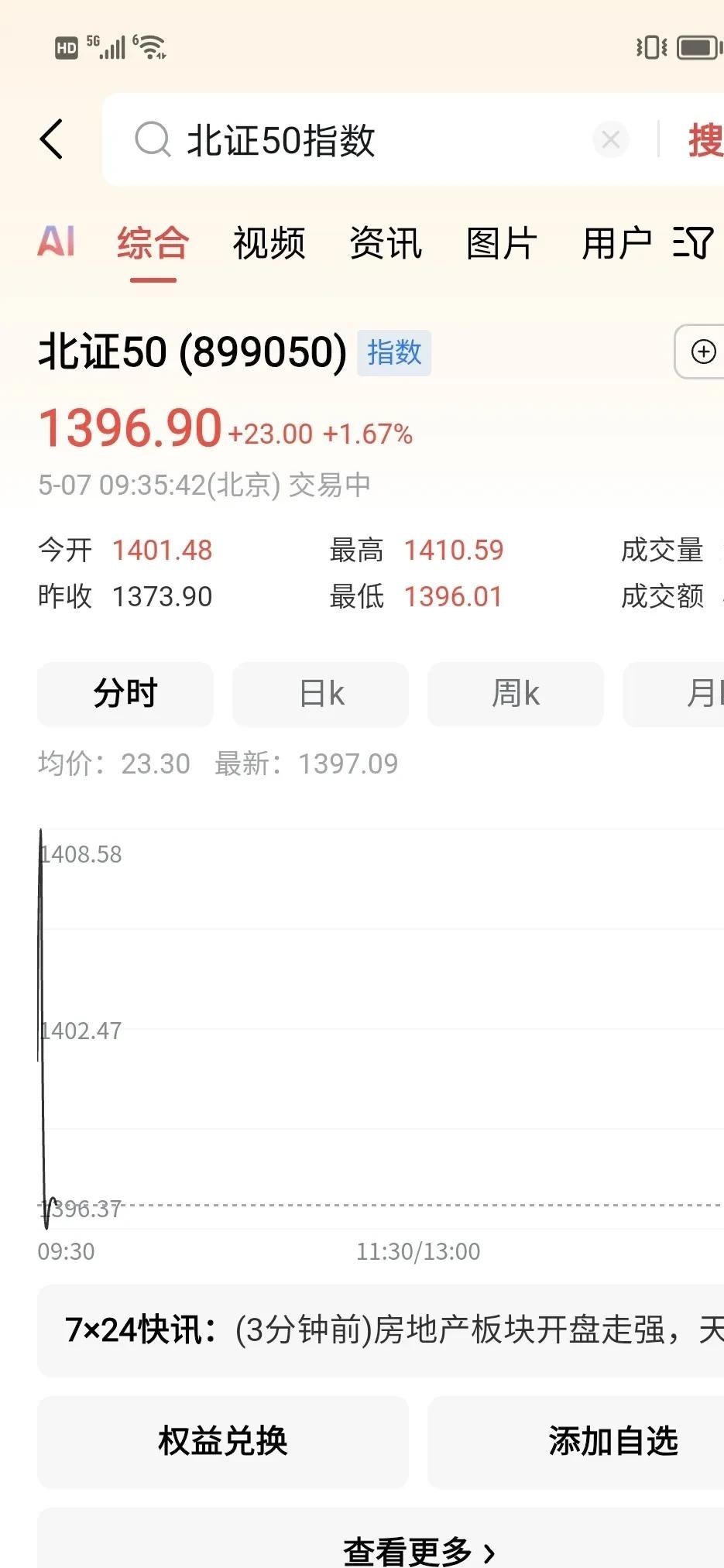Tap the 权益兑换 button
The image size is (724, 1568).
tap(223, 1442)
